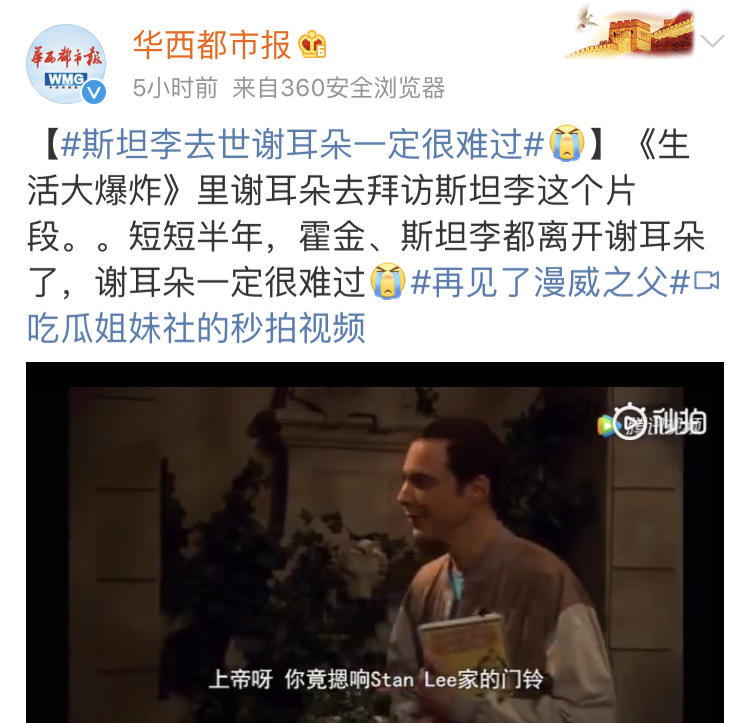Image resolution: width=750 pixels, height=723 pixels.
Task: Open 华西都市报 profile avatar
Action: [65, 66]
